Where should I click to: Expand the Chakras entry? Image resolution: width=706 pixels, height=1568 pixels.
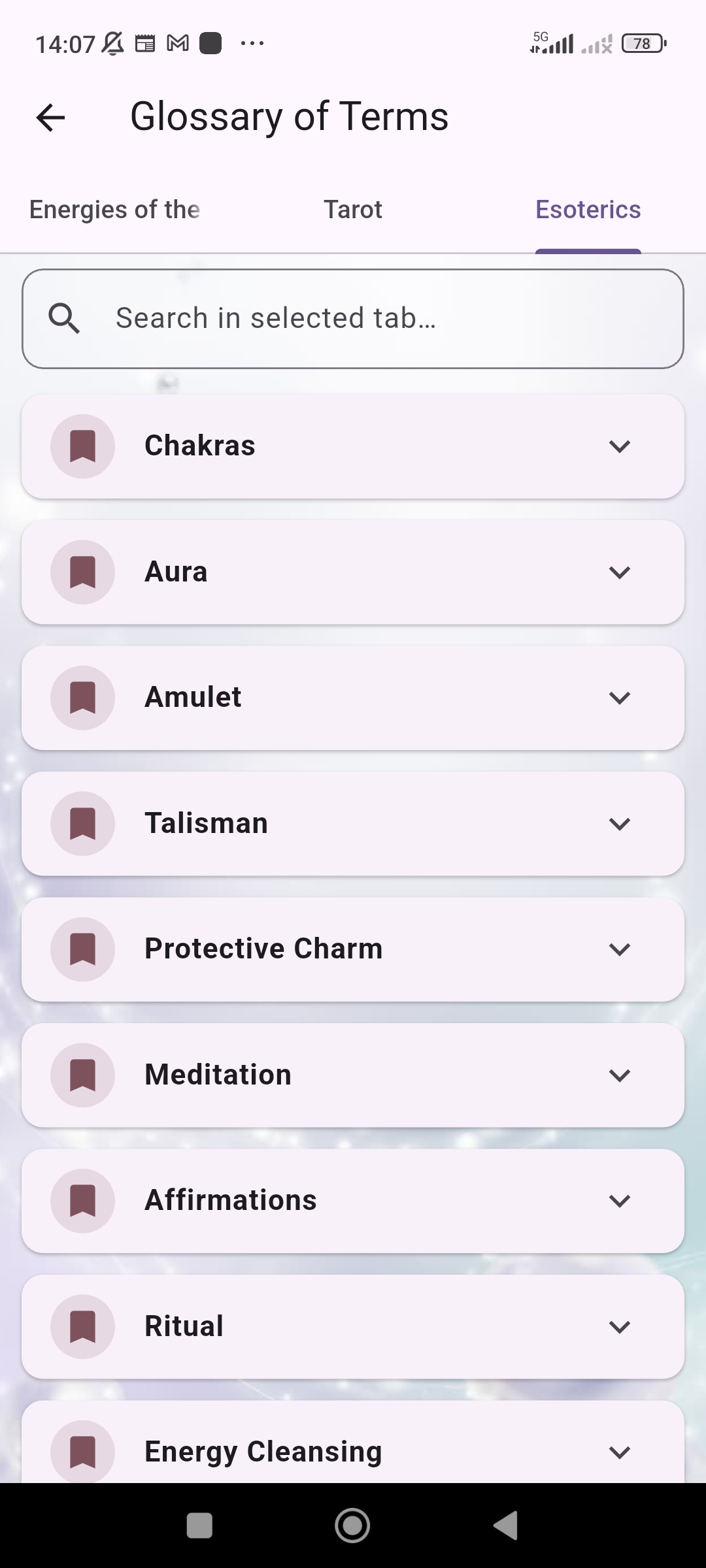[x=620, y=446]
